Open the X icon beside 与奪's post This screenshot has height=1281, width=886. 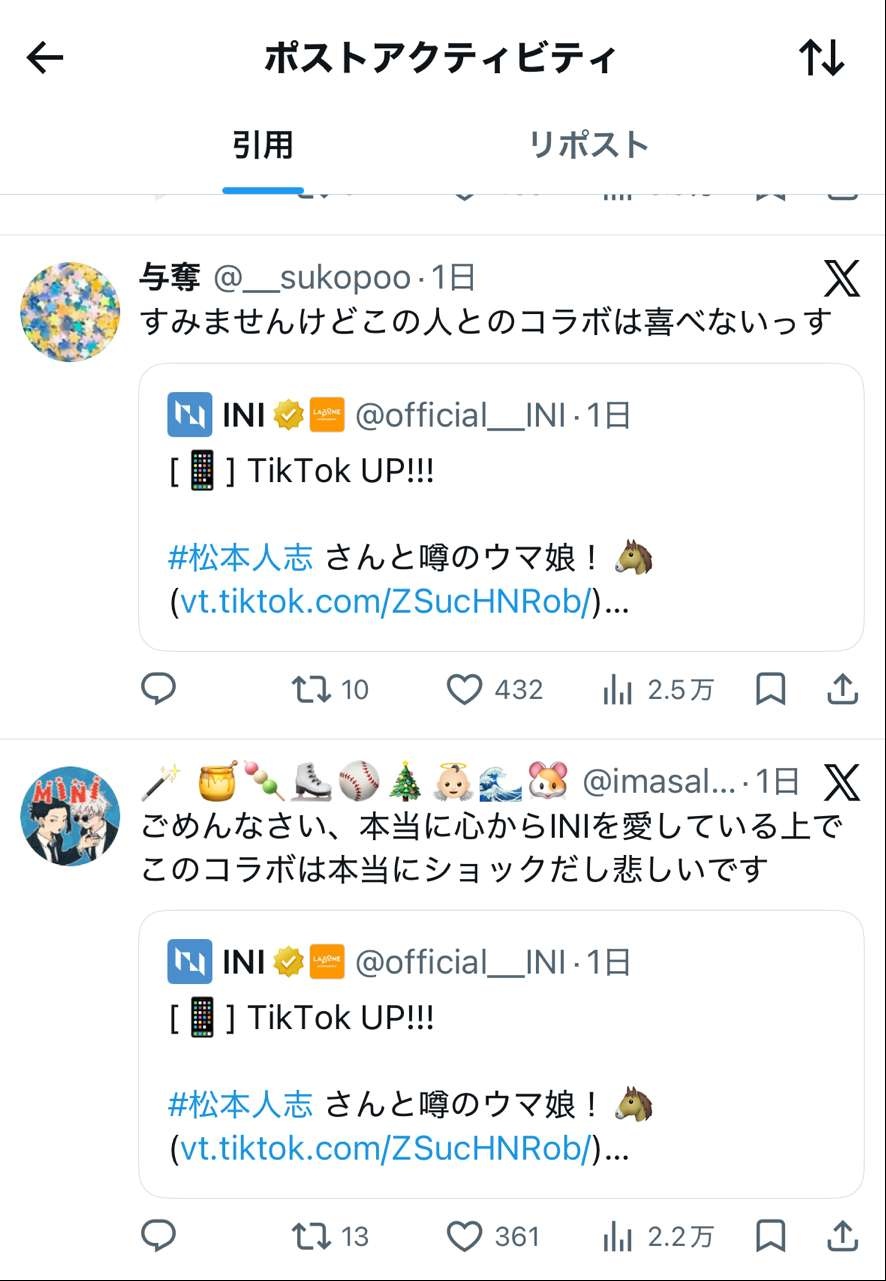[842, 278]
